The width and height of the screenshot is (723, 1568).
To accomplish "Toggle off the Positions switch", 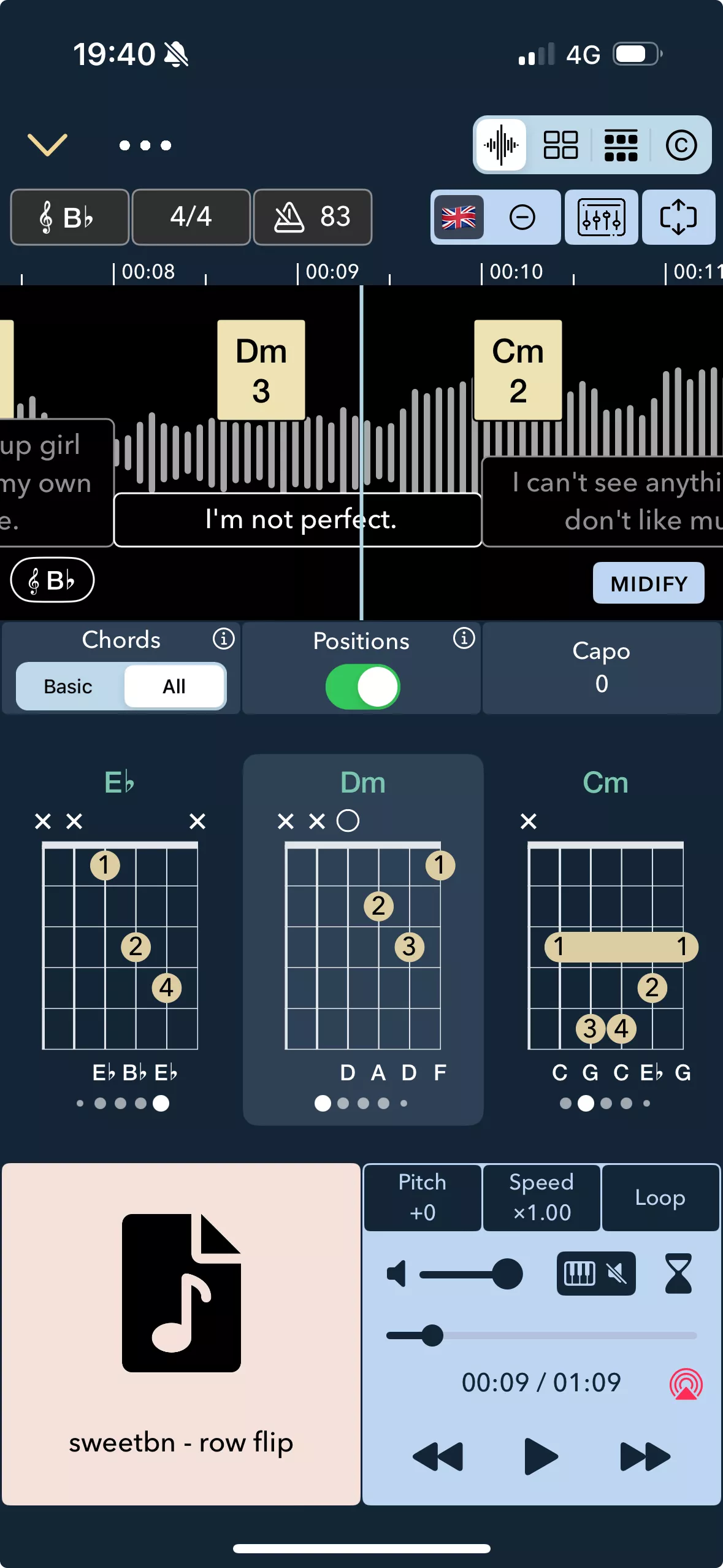I will click(362, 686).
